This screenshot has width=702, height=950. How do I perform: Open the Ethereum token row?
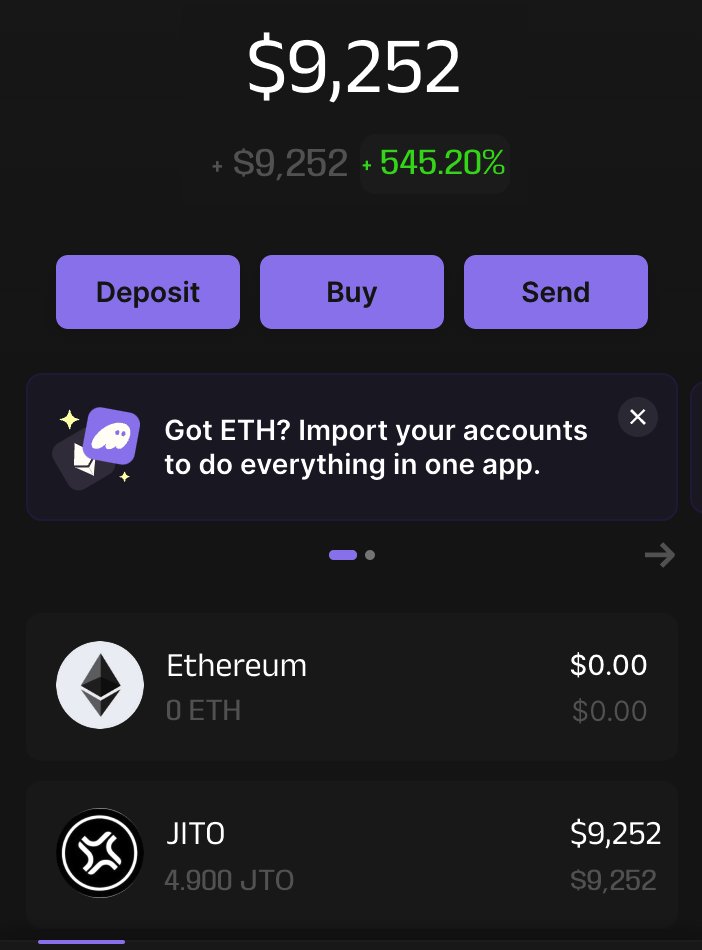352,686
